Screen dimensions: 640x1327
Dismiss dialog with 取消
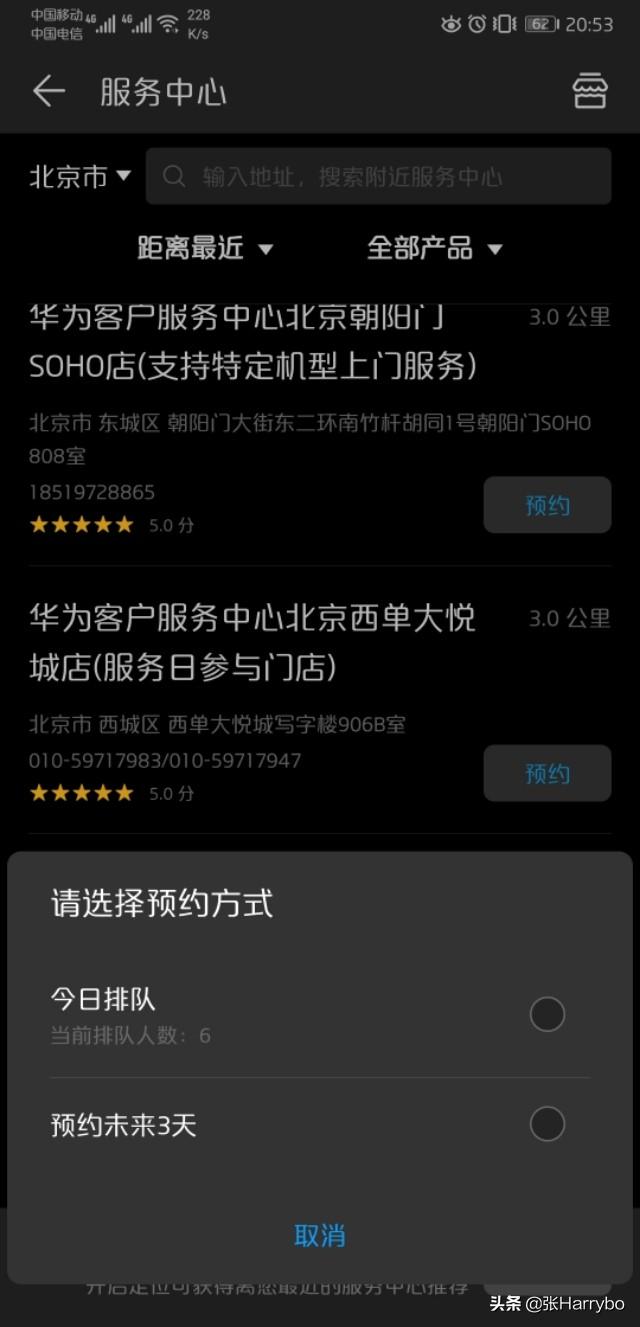320,1235
